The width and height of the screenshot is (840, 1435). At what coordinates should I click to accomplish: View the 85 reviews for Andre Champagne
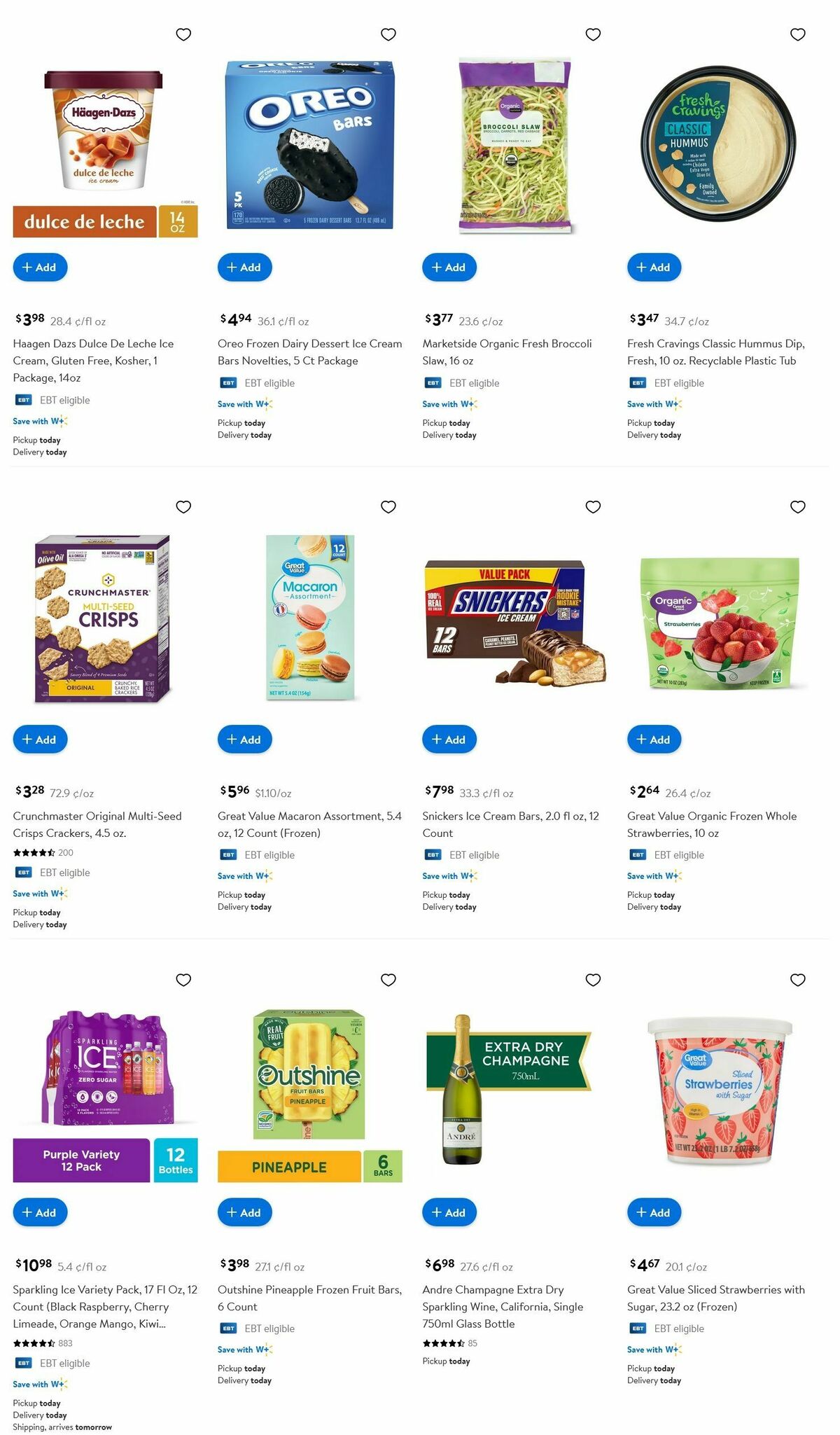(469, 1343)
